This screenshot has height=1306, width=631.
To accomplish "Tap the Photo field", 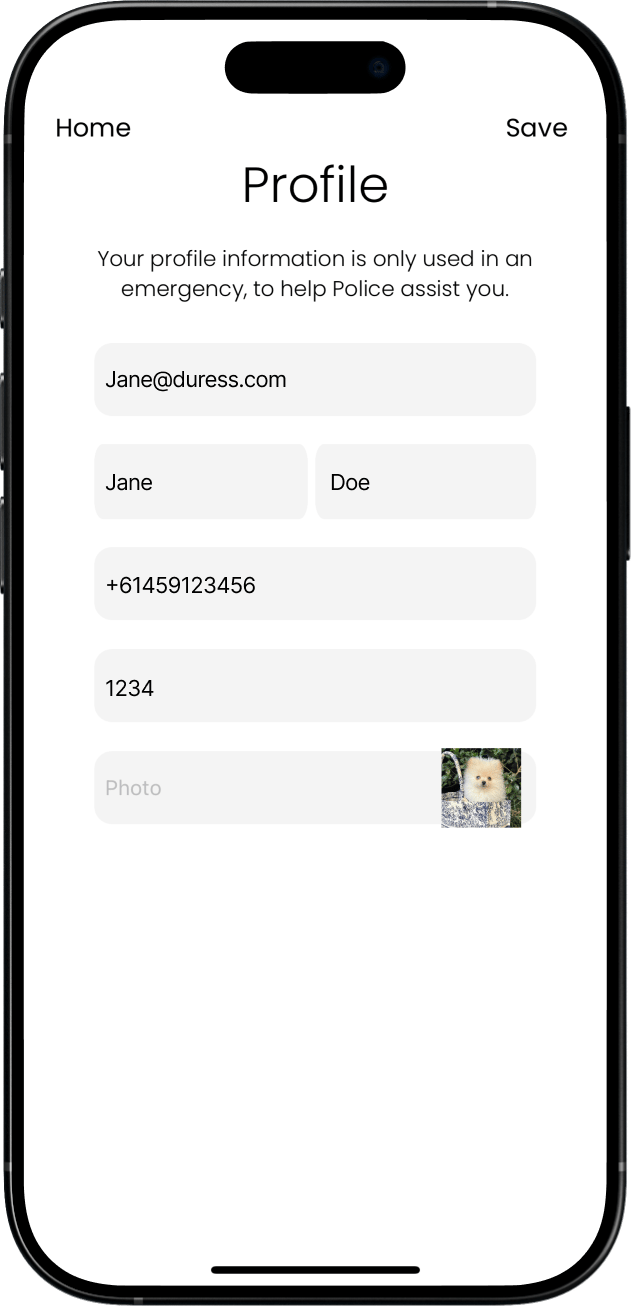I will click(x=260, y=788).
